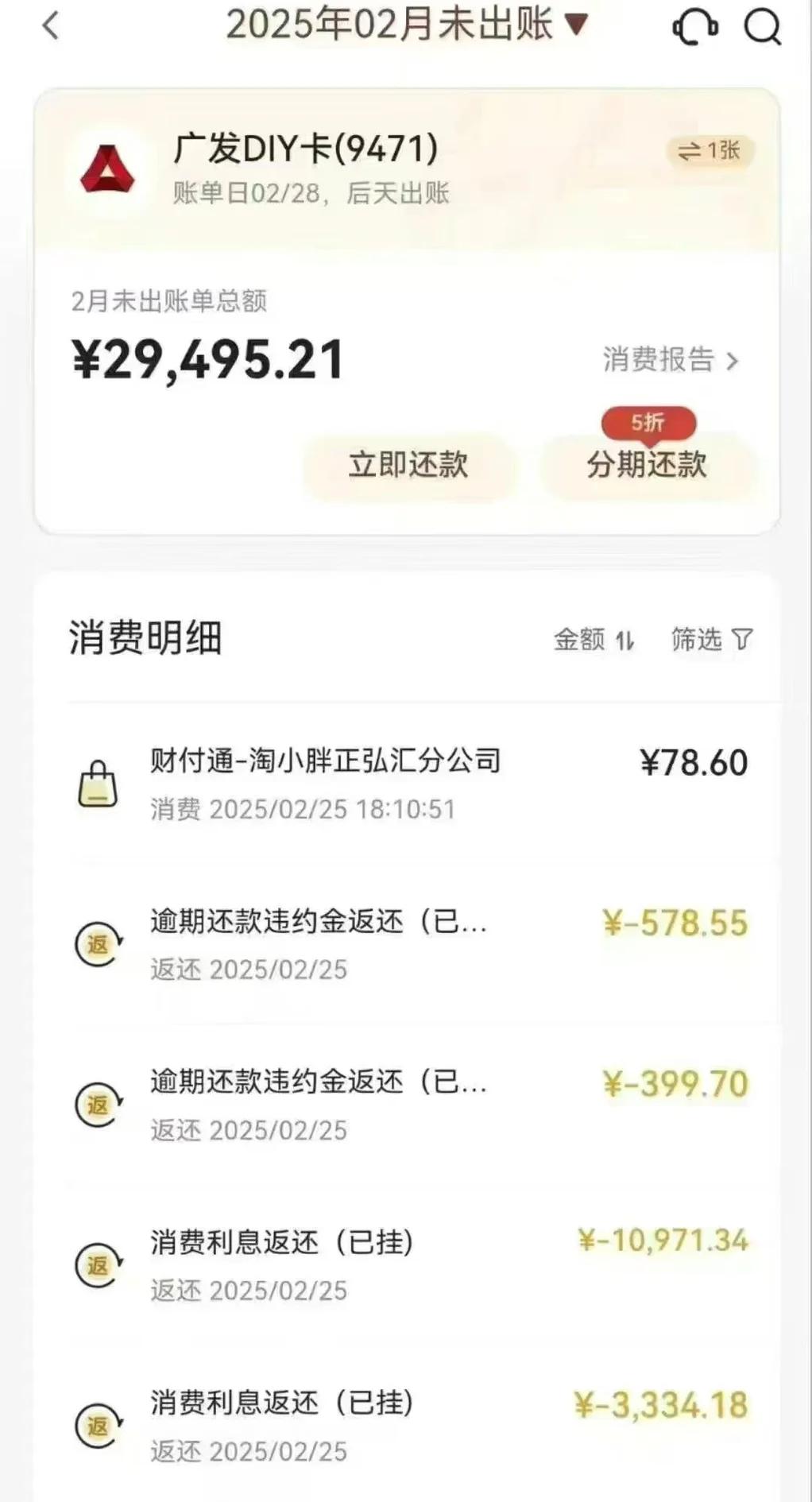Tap the 返 refund icon on -578.55 entry
812x1502 pixels.
click(99, 944)
